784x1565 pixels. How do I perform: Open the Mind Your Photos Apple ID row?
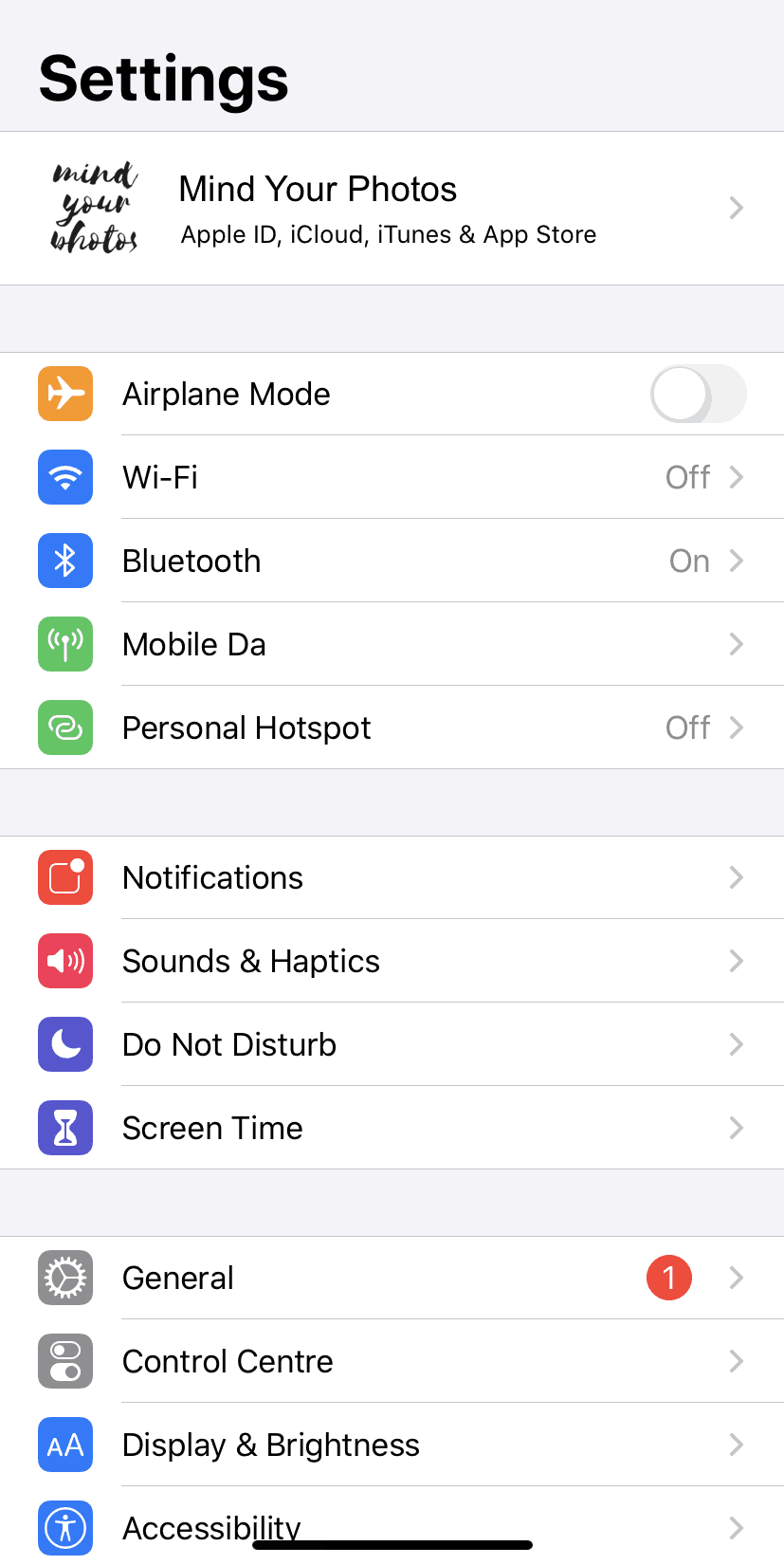tap(392, 208)
